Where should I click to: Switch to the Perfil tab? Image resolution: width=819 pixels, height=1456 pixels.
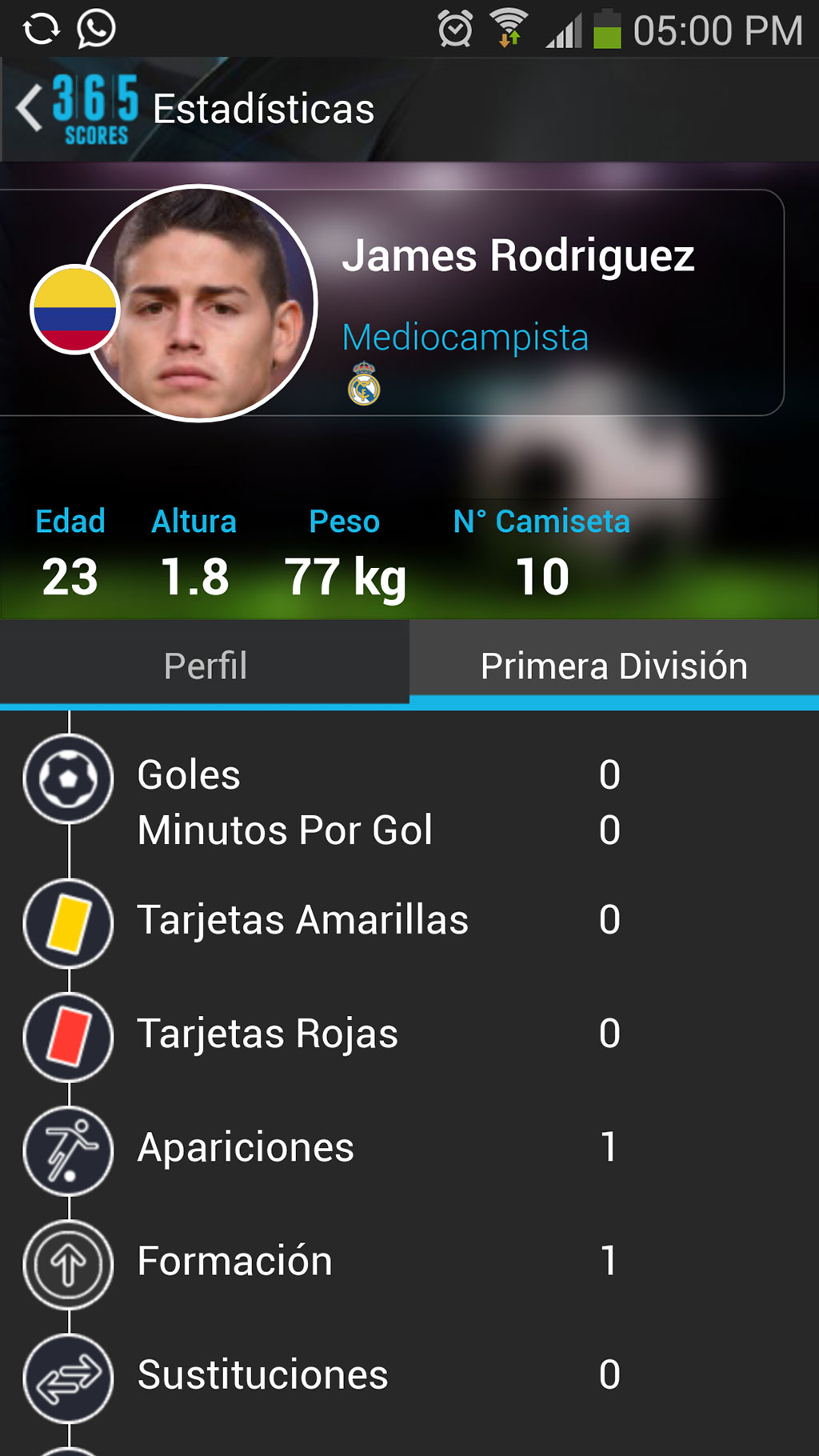click(205, 666)
